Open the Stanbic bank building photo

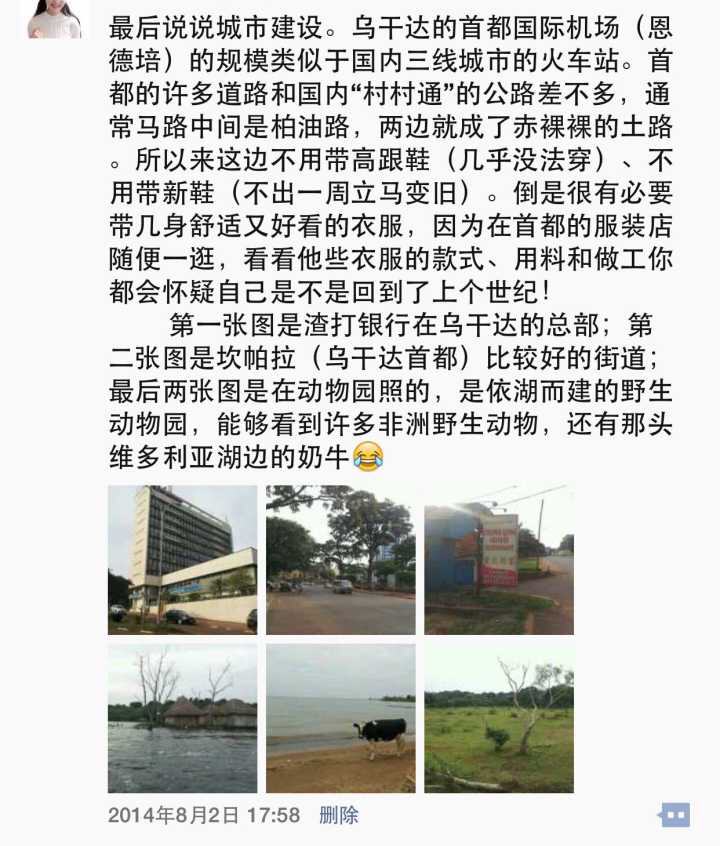point(182,560)
